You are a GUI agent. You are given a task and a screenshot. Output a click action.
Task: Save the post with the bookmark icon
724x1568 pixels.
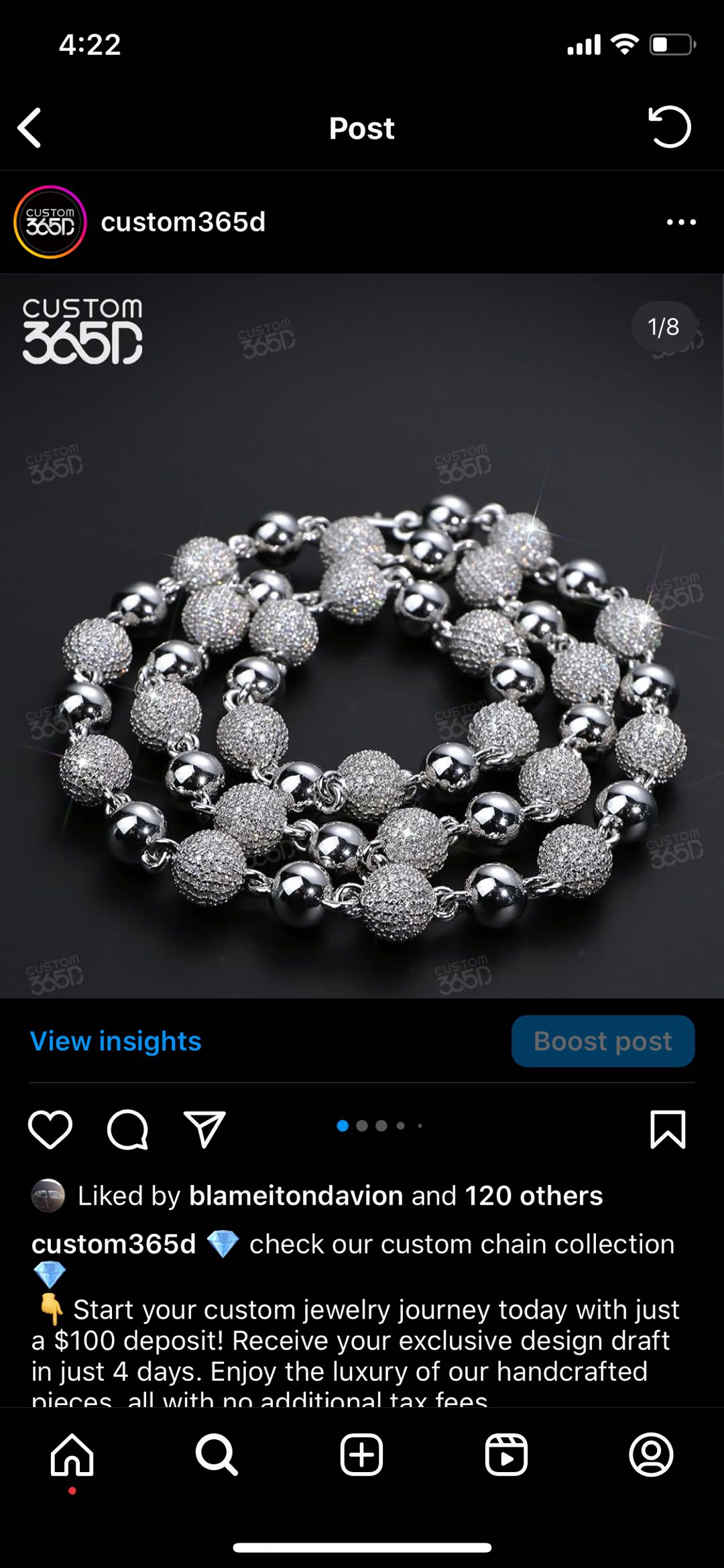668,1129
